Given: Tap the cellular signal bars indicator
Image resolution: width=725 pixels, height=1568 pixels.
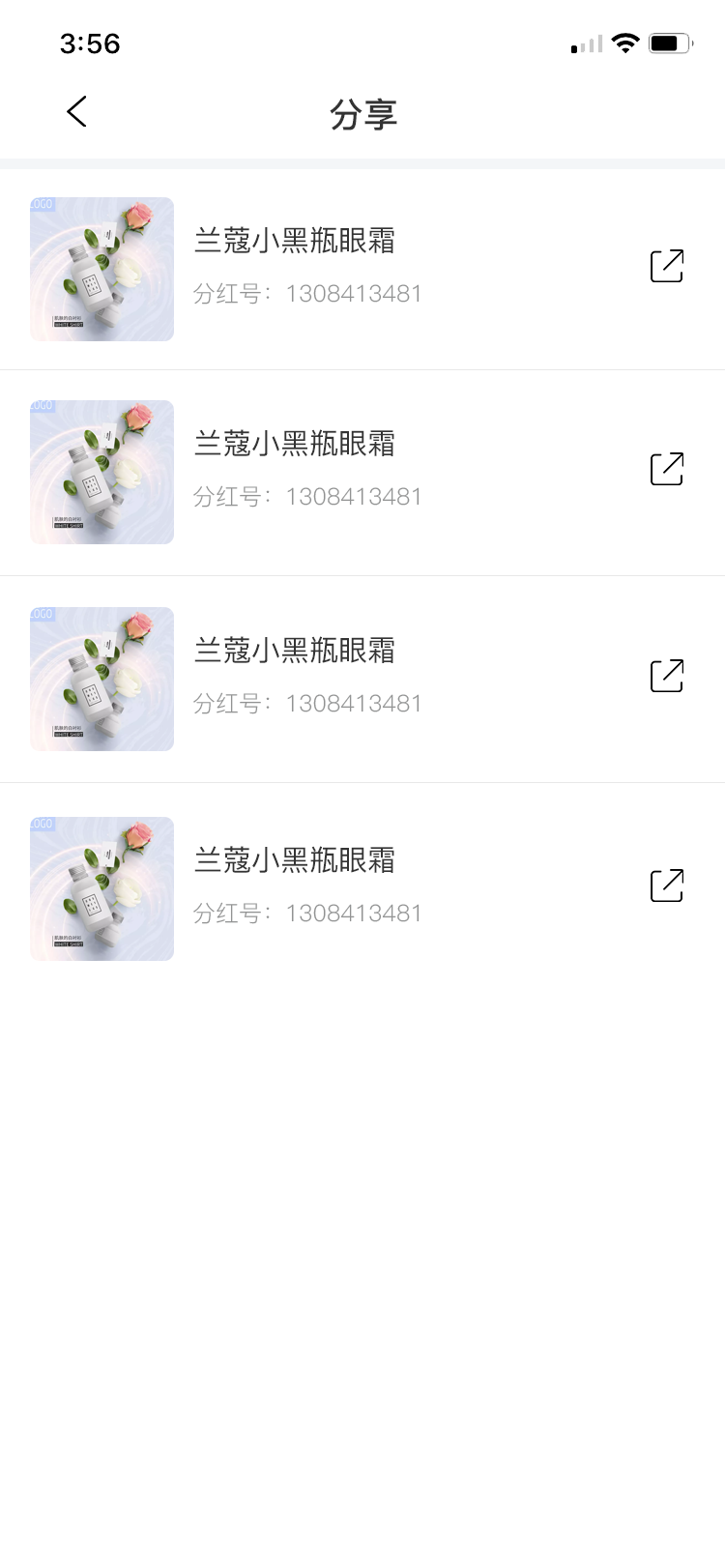Looking at the screenshot, I should [x=584, y=43].
